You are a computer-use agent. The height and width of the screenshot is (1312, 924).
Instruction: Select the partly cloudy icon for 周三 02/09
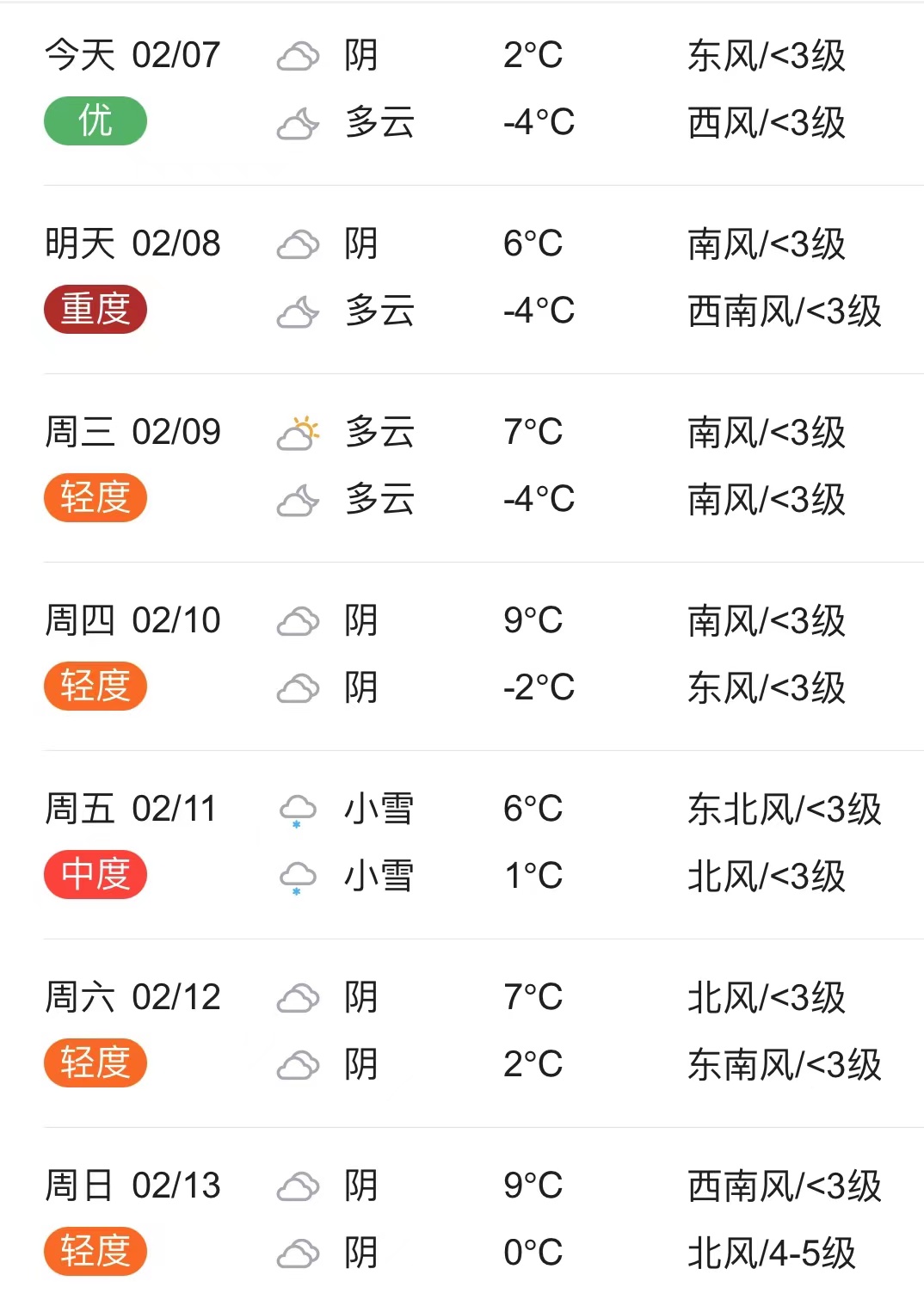point(299,433)
